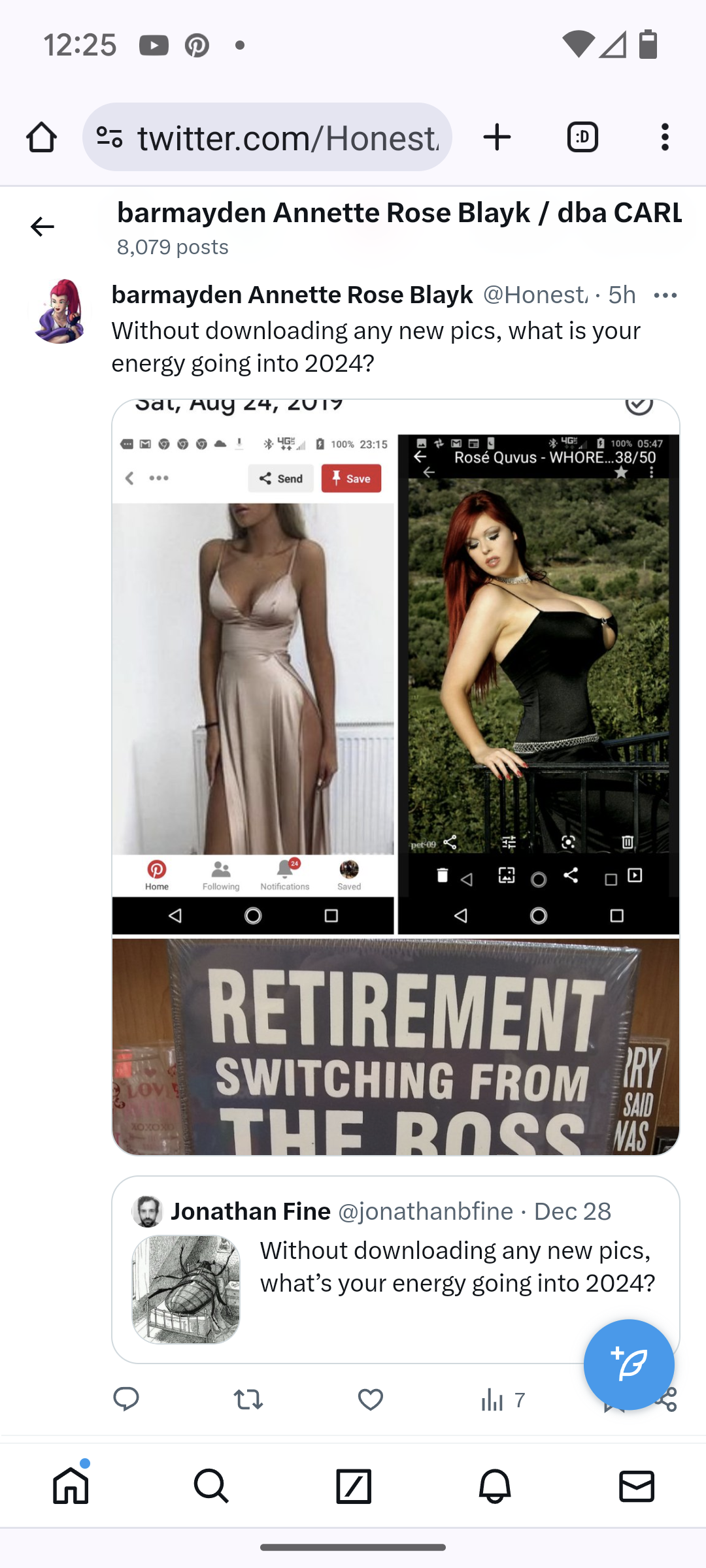Screen dimensions: 706x1568
Task: Open barmayden's profile avatar
Action: click(59, 312)
